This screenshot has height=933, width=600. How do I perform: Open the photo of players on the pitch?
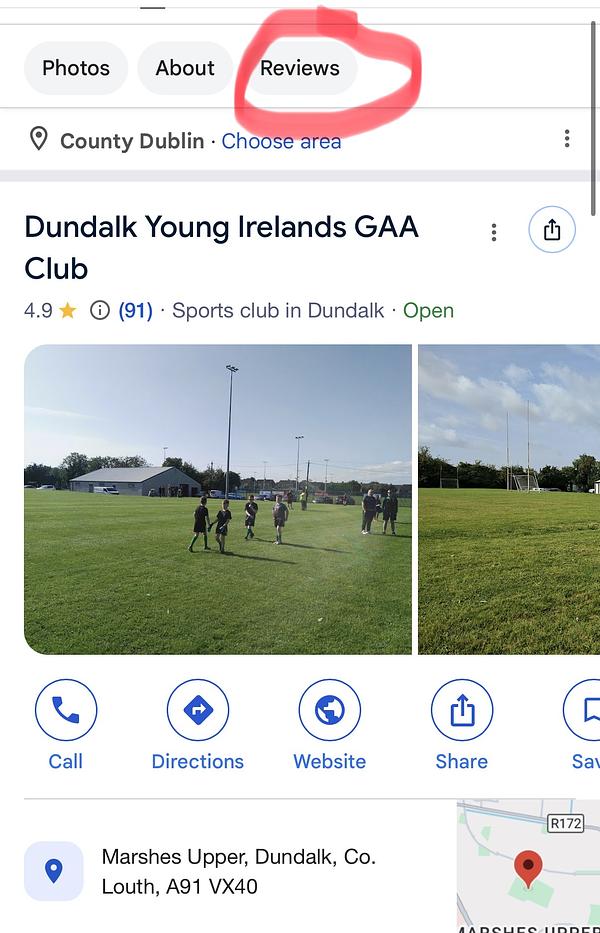pyautogui.click(x=218, y=499)
